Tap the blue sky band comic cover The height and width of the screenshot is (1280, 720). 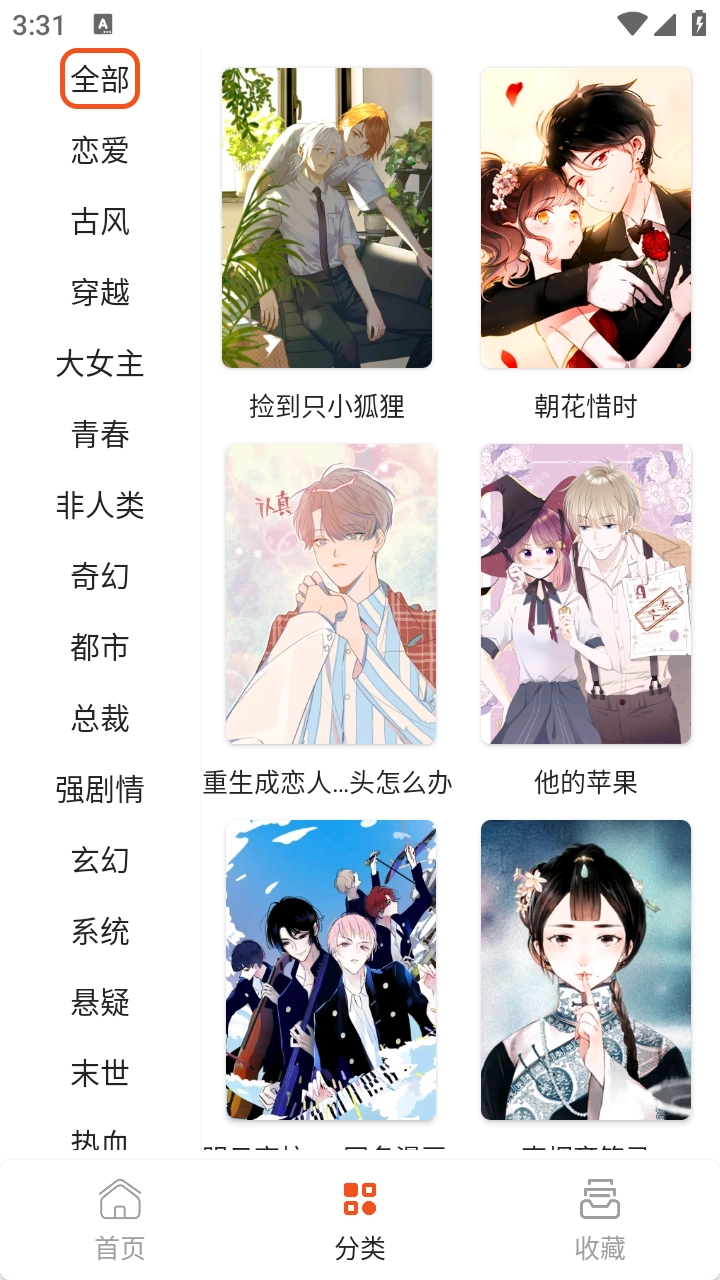[x=331, y=970]
